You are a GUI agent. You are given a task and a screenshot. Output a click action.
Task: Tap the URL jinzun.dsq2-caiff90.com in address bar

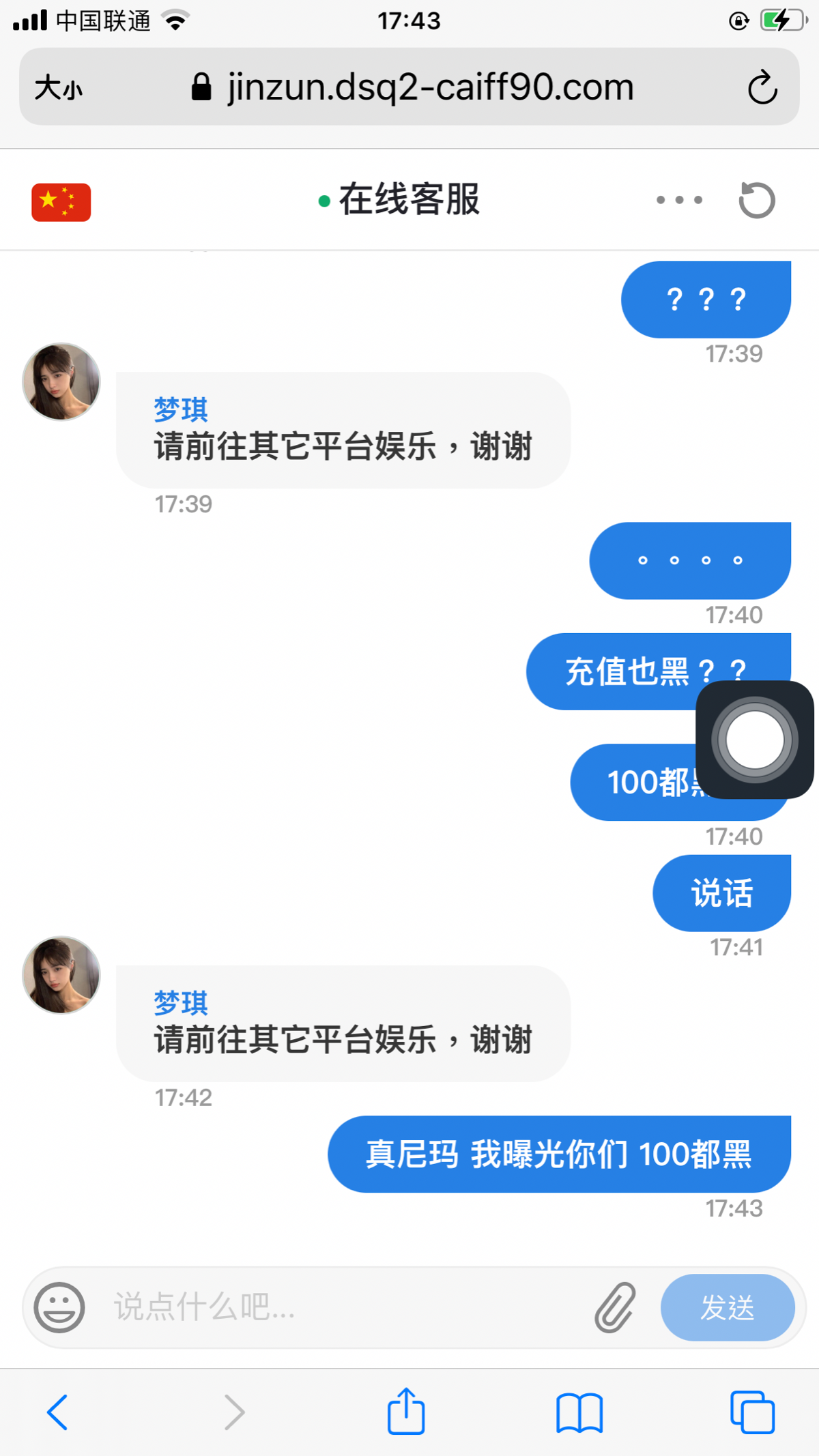(430, 87)
